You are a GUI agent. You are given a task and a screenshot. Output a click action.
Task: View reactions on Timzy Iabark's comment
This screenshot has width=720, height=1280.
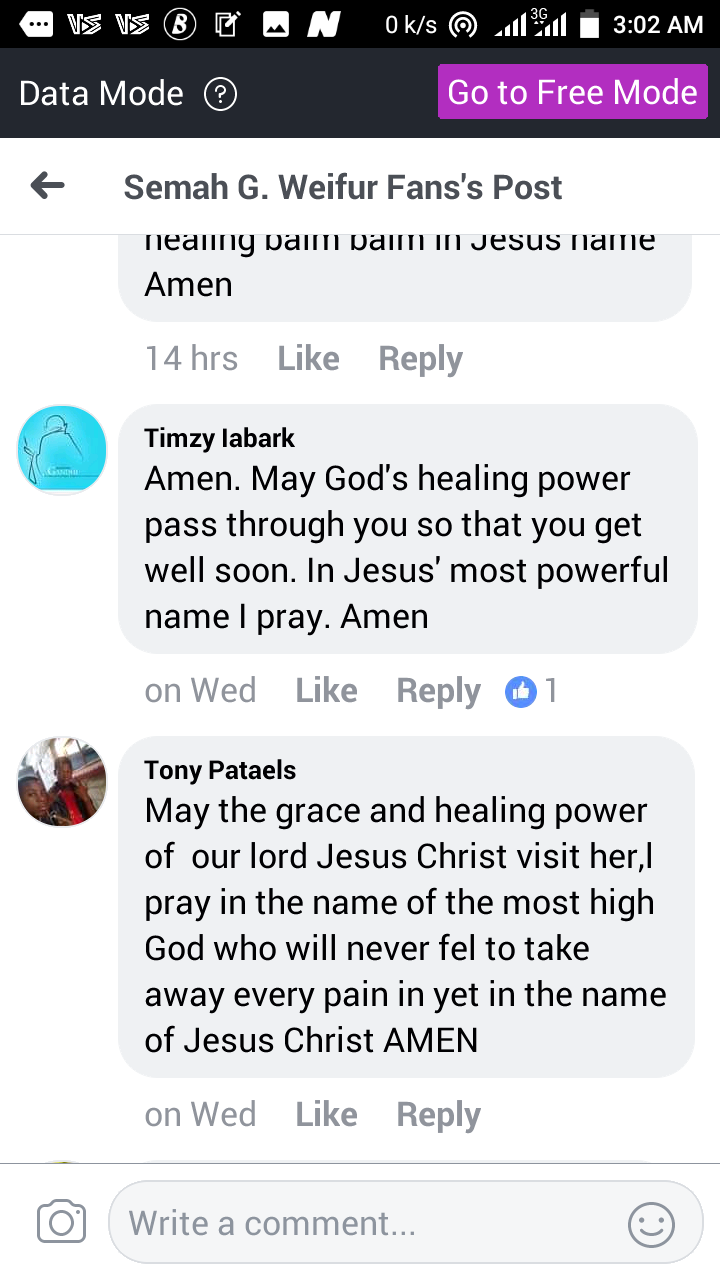click(x=532, y=691)
